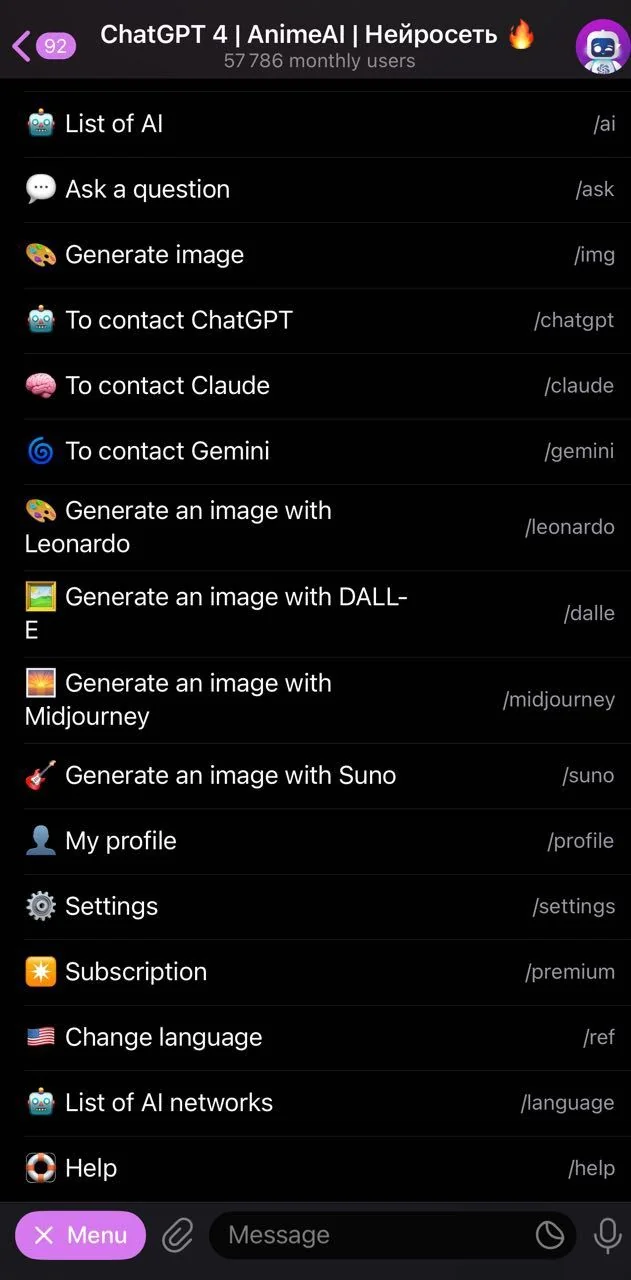Open the bot's profile avatar
Image resolution: width=631 pixels, height=1280 pixels.
602,45
